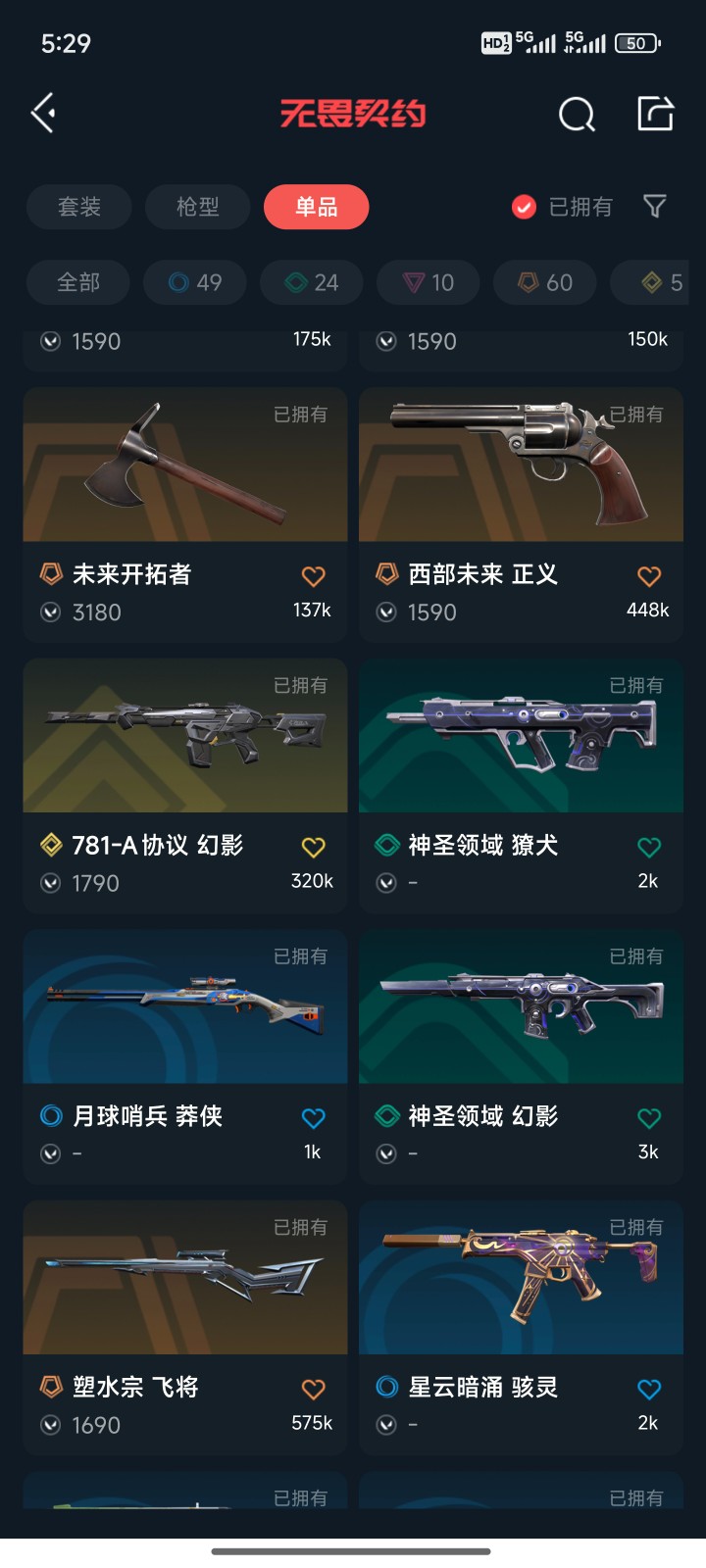Tap the share icon in header

[x=655, y=114]
